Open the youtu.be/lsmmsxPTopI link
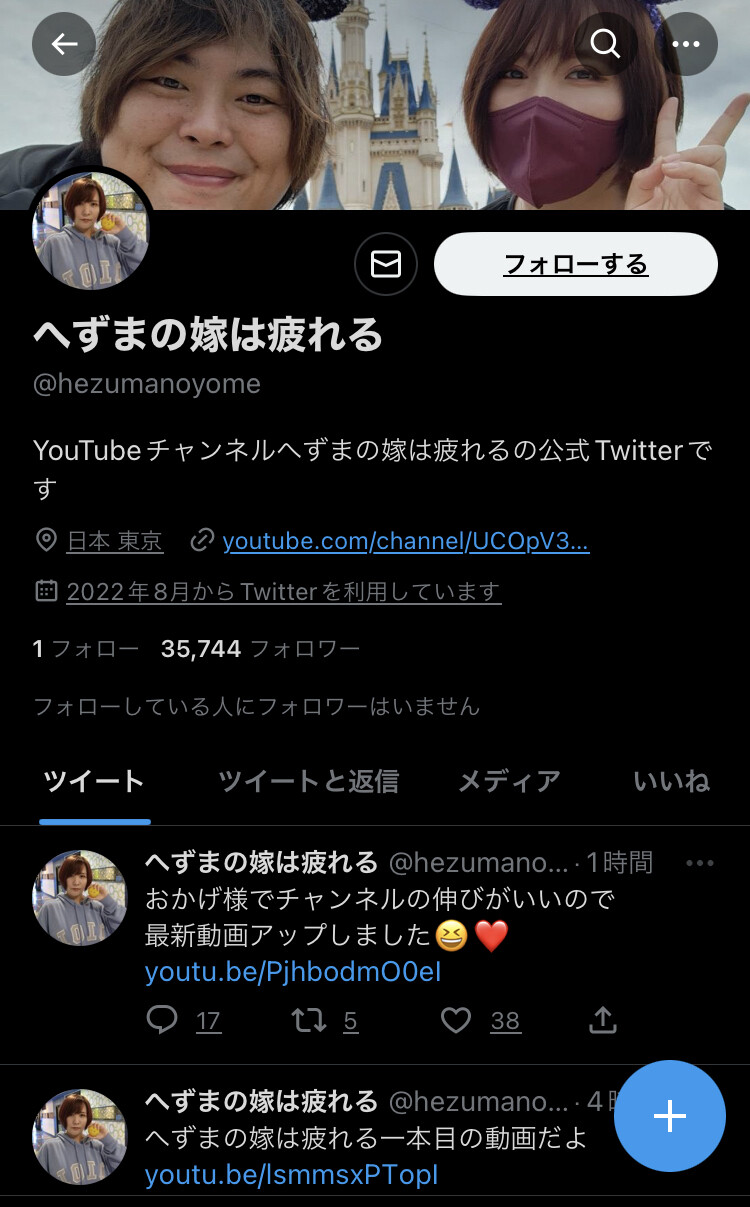 [292, 1174]
